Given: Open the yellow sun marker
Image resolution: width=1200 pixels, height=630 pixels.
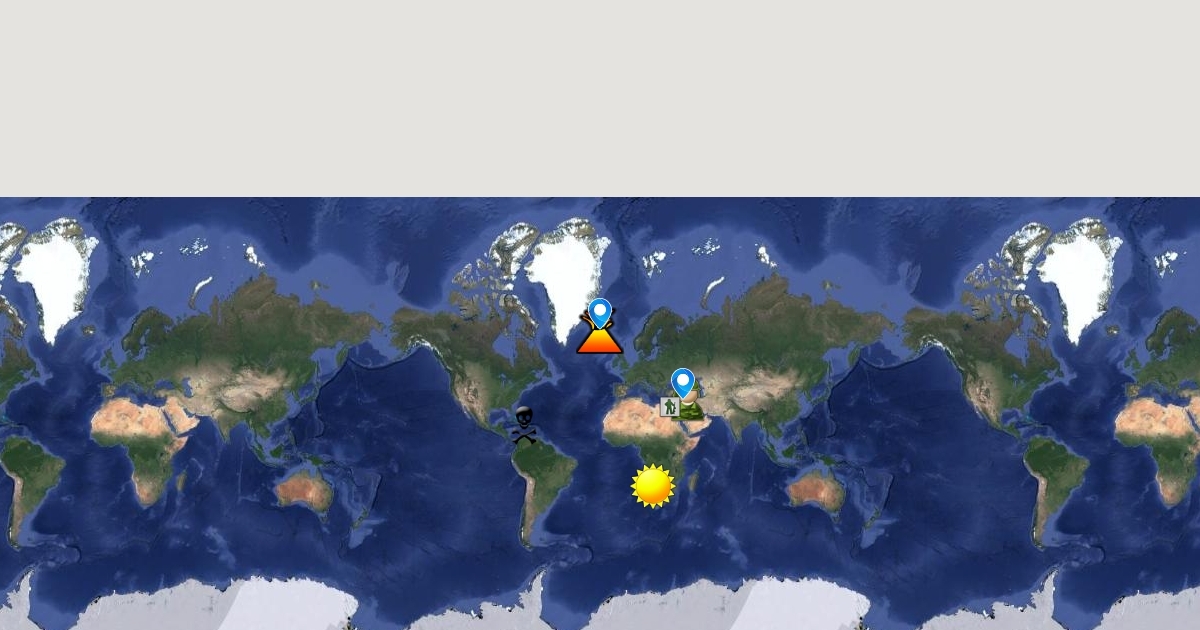Looking at the screenshot, I should [x=653, y=486].
